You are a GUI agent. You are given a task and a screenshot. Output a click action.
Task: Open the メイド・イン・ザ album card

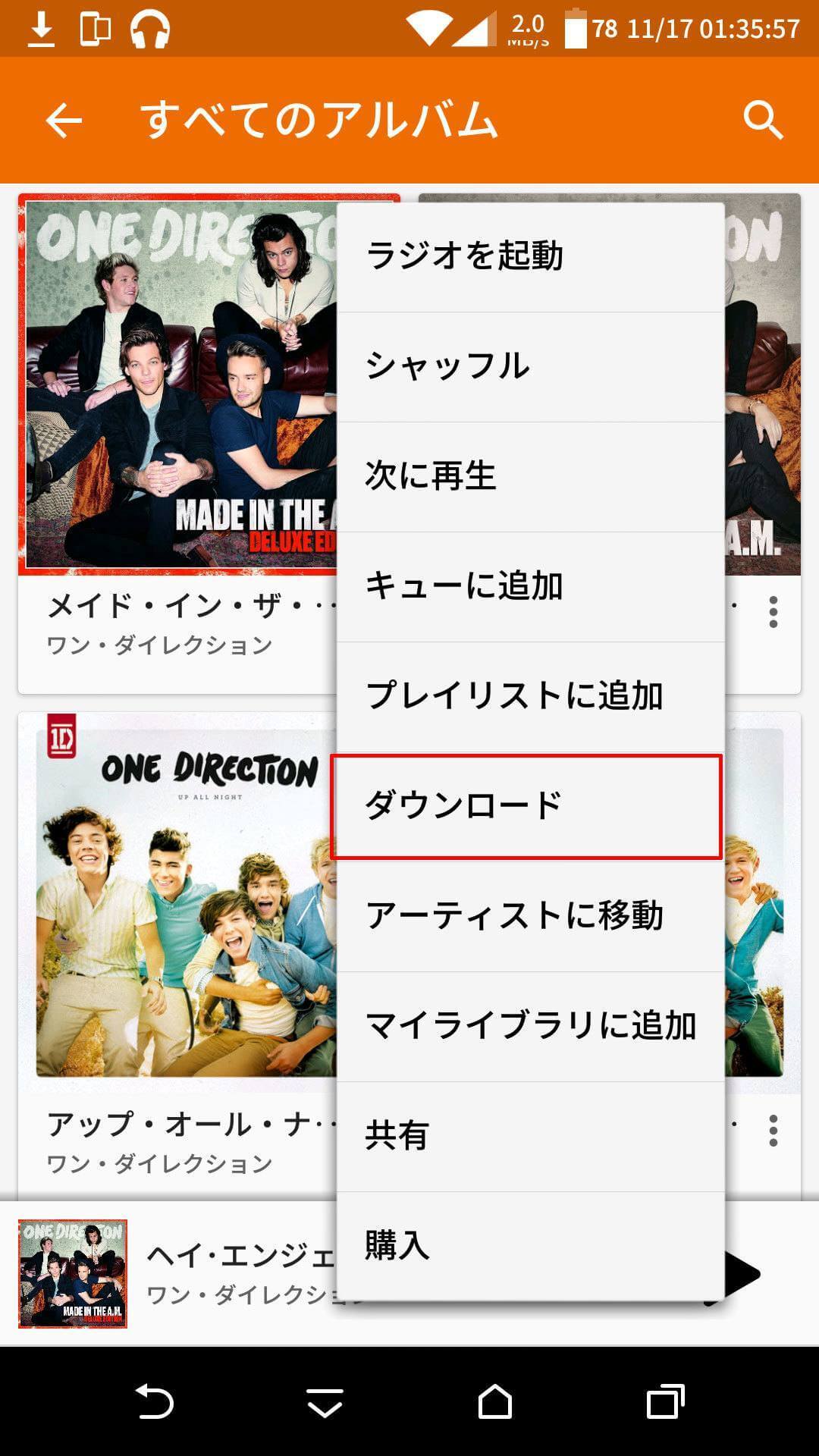click(x=177, y=444)
